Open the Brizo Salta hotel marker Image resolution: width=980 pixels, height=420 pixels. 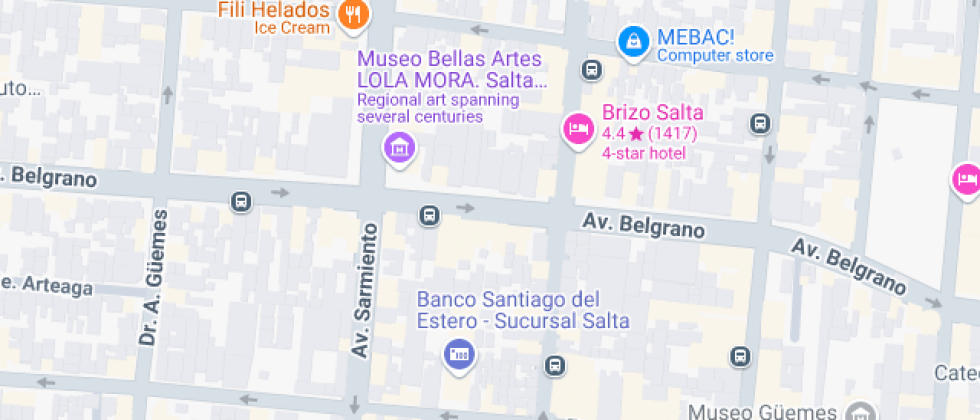point(579,131)
